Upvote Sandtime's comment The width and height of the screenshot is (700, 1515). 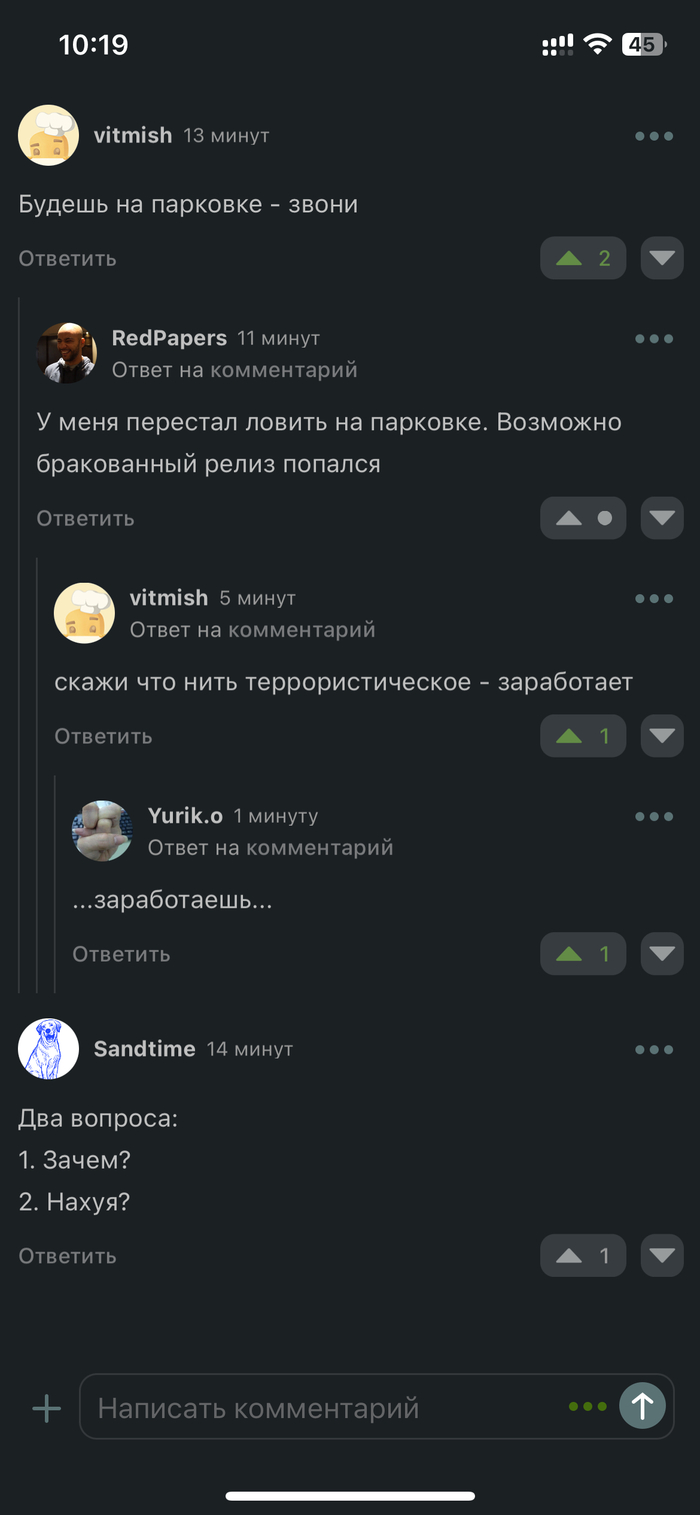point(583,1256)
